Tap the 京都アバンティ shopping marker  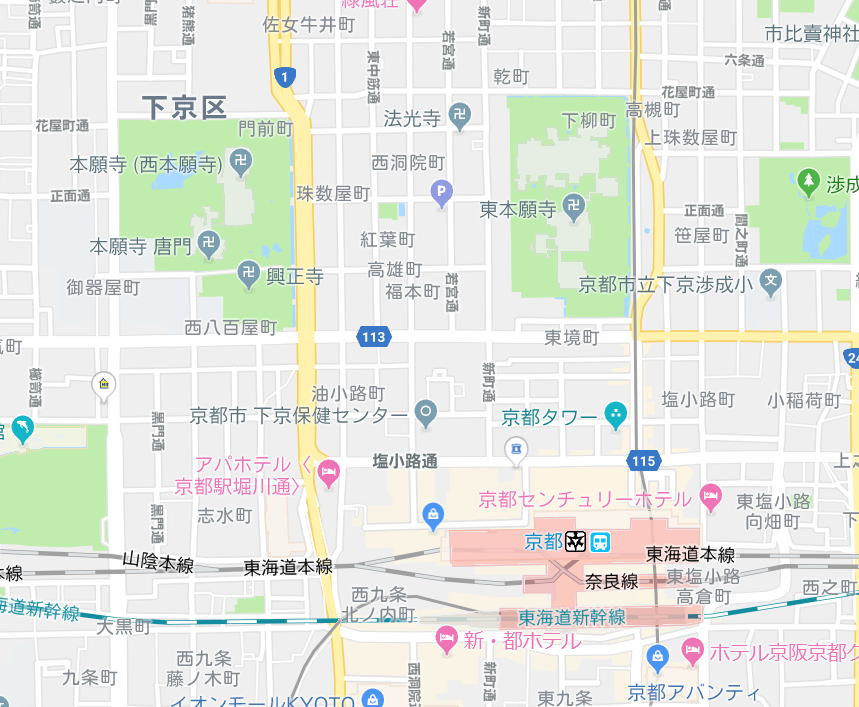tap(657, 658)
